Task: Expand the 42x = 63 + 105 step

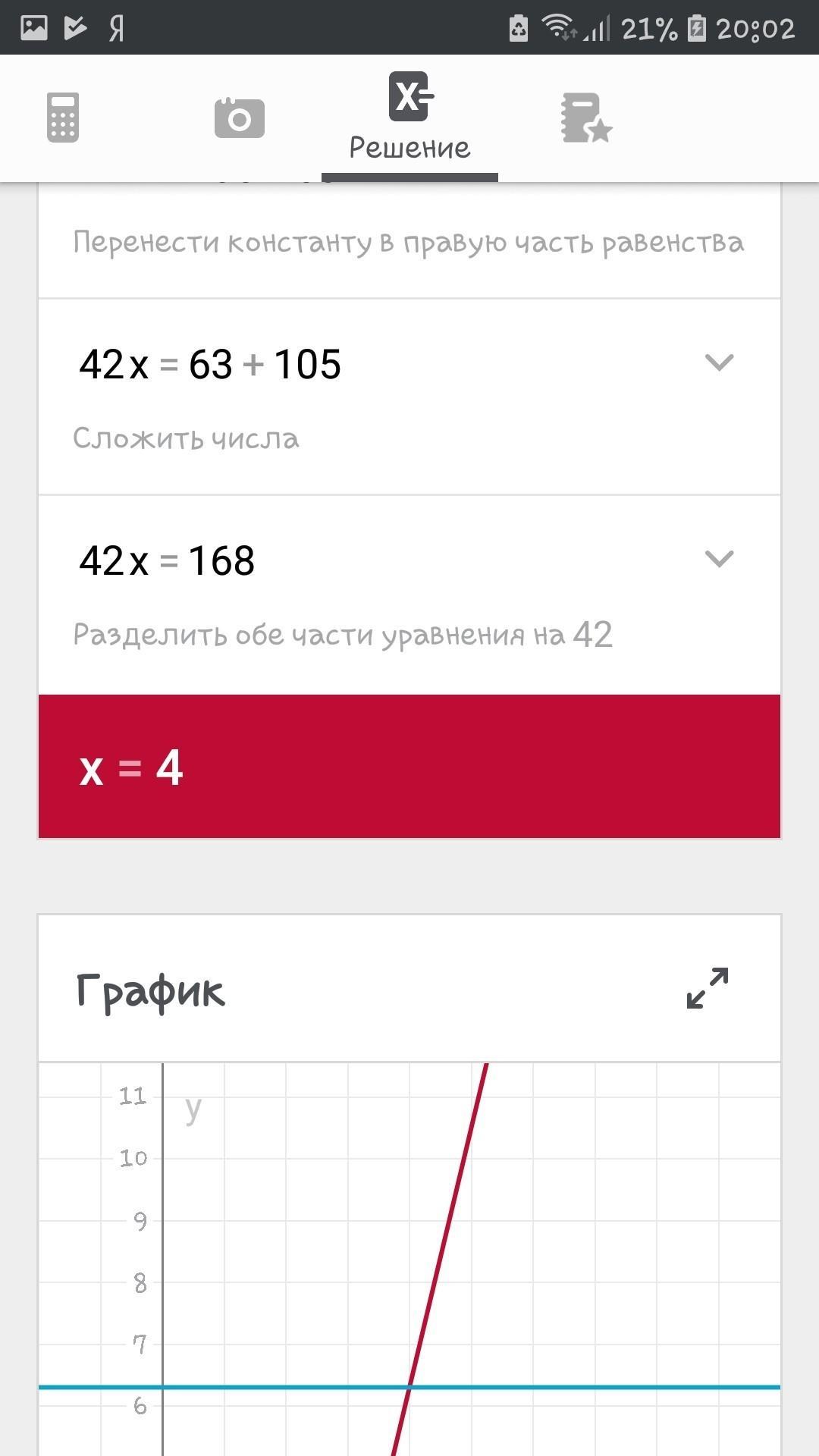Action: tap(718, 362)
